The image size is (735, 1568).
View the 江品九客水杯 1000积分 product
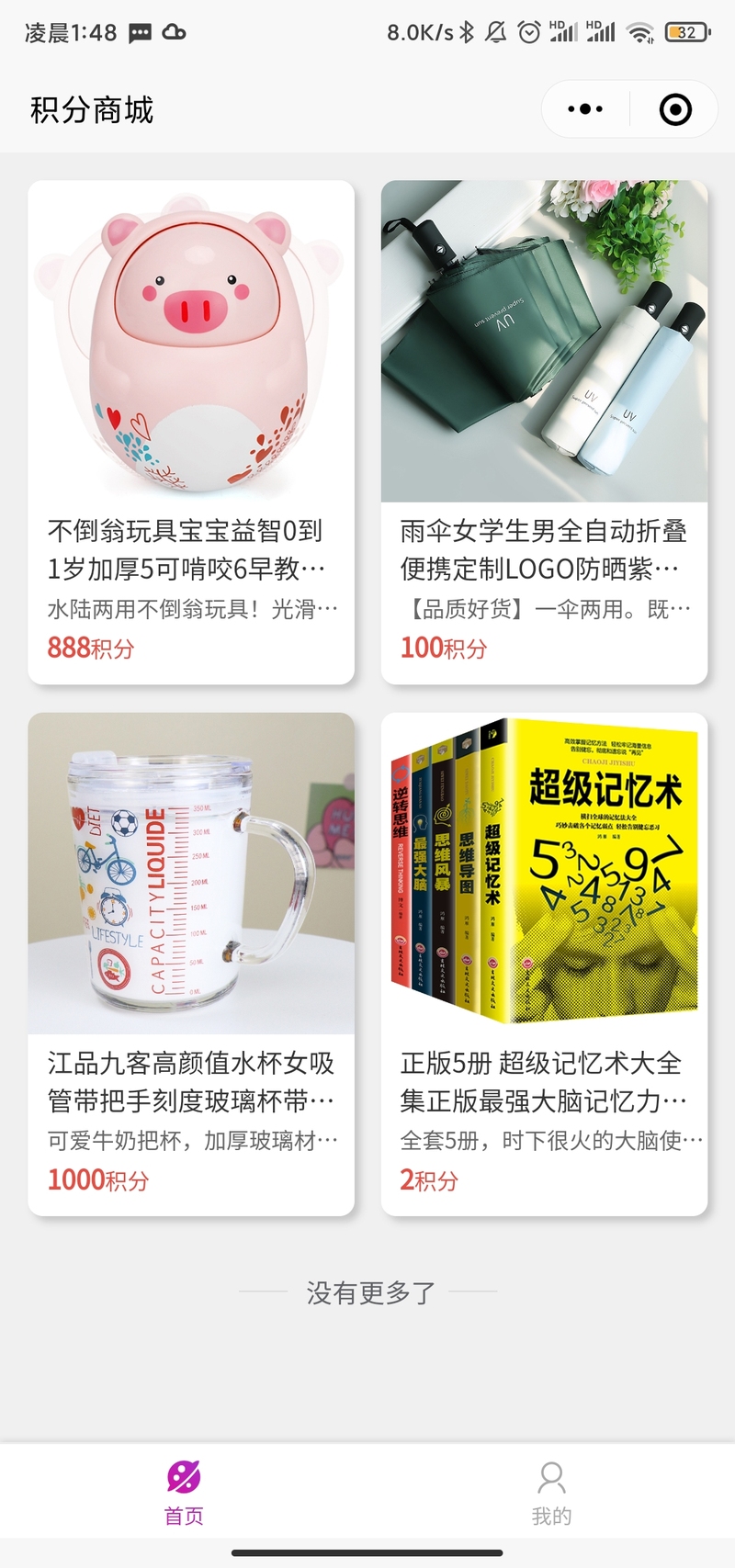click(191, 964)
